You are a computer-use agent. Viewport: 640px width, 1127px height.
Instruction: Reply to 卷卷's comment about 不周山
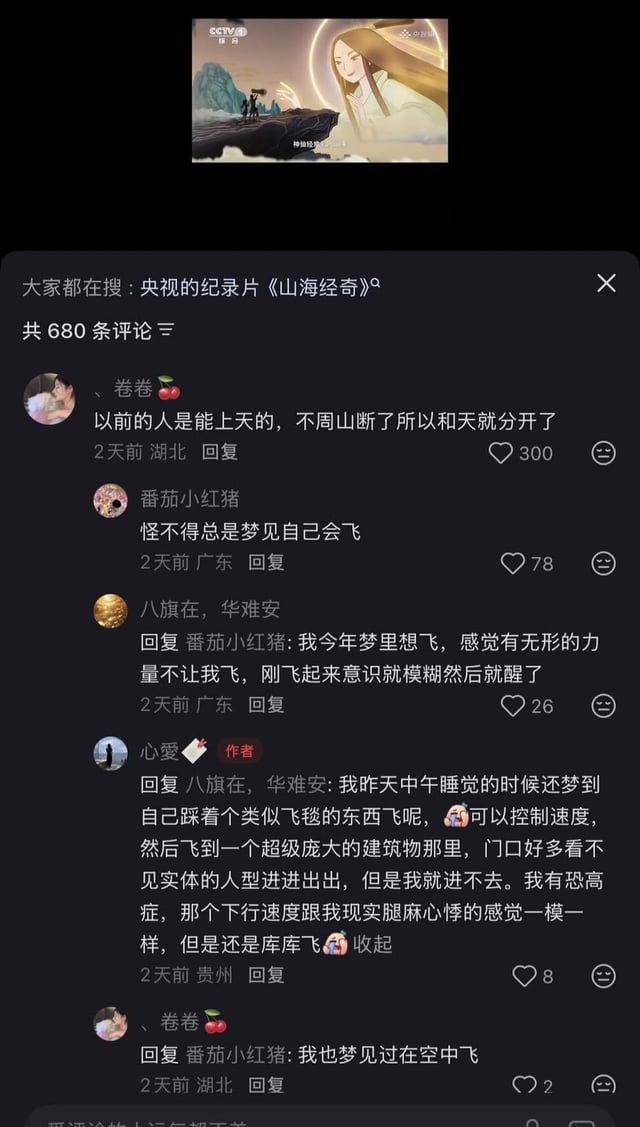[219, 452]
